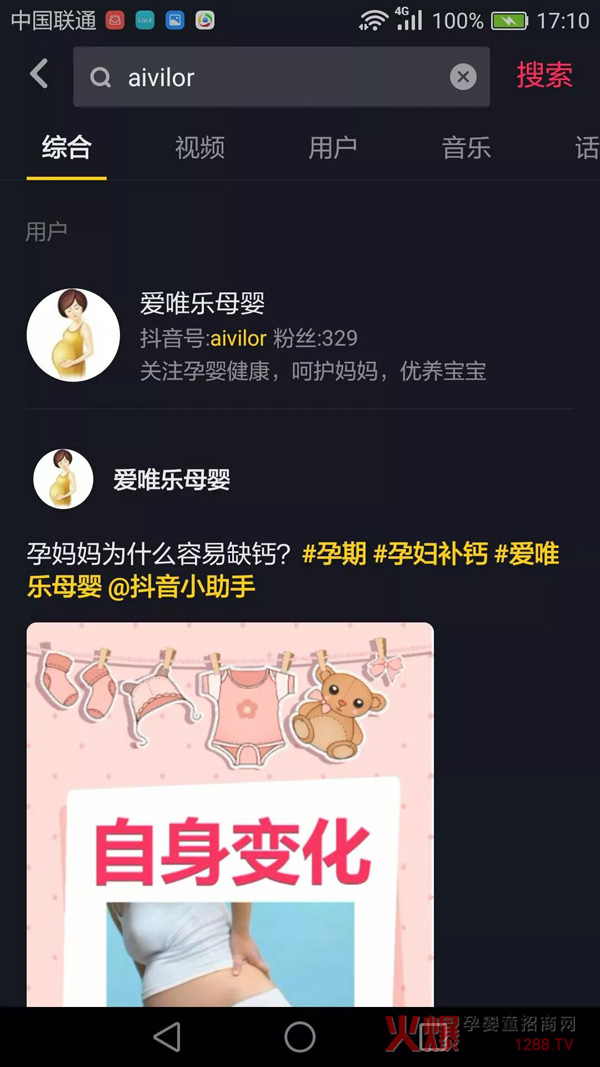
Task: Clear the search text
Action: tap(463, 77)
